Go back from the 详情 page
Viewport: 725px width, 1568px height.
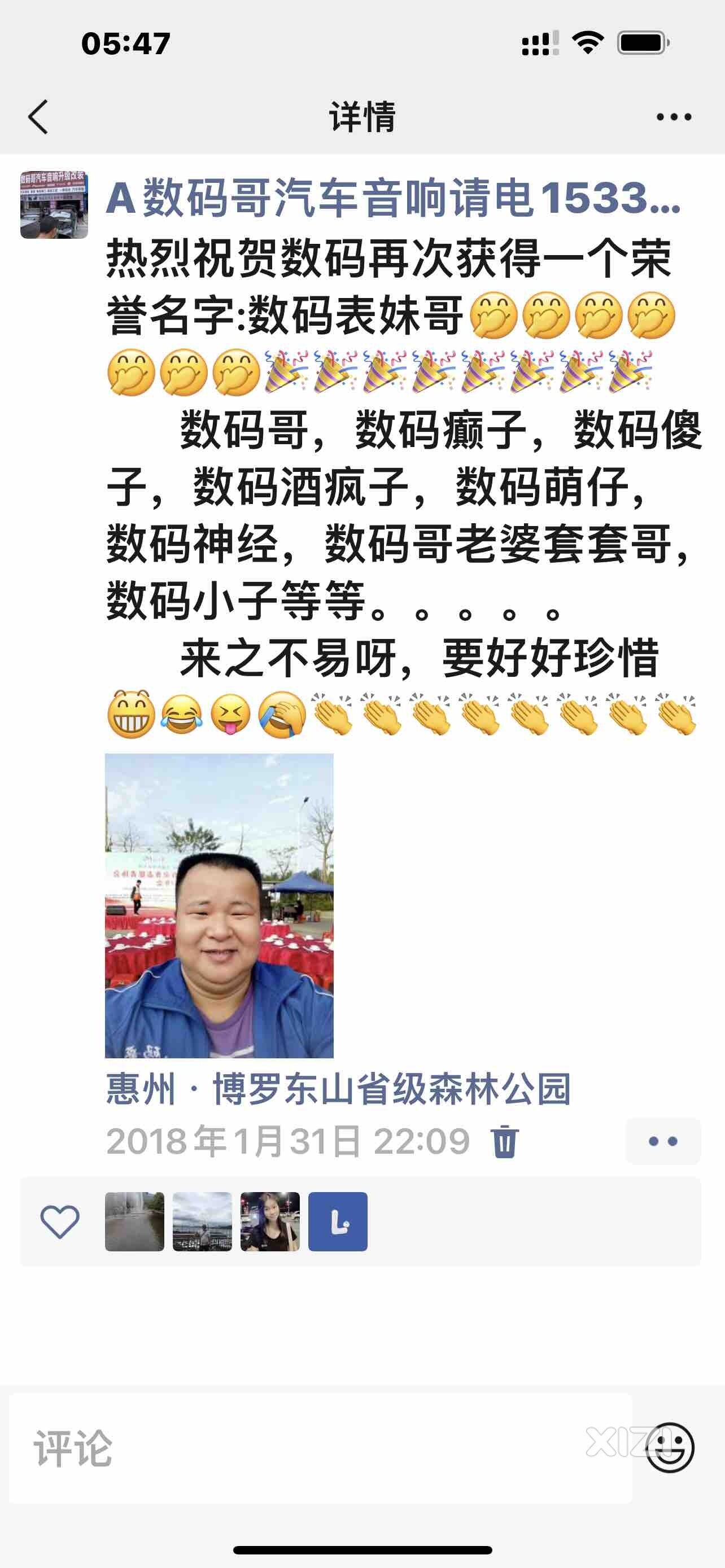(x=38, y=116)
